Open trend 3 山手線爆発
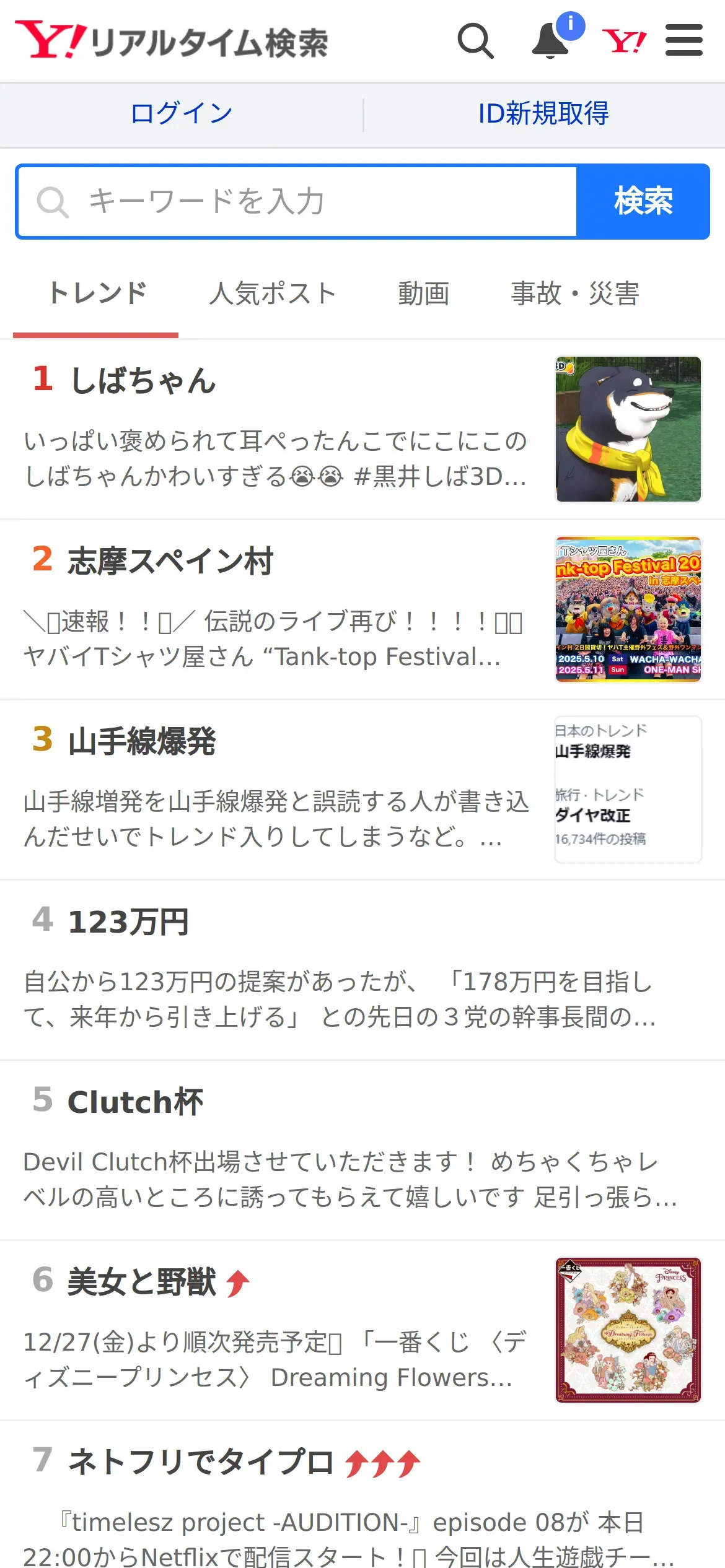This screenshot has height=1568, width=725. (x=142, y=741)
